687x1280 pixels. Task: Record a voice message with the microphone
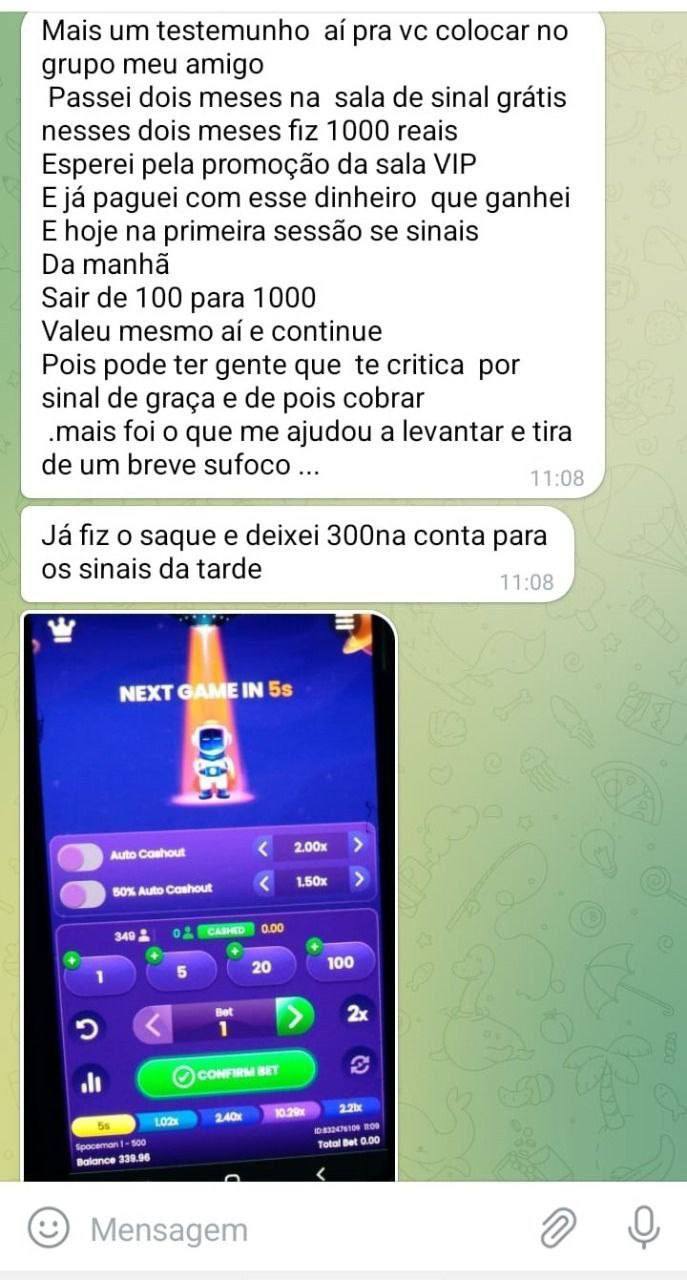pos(645,1227)
